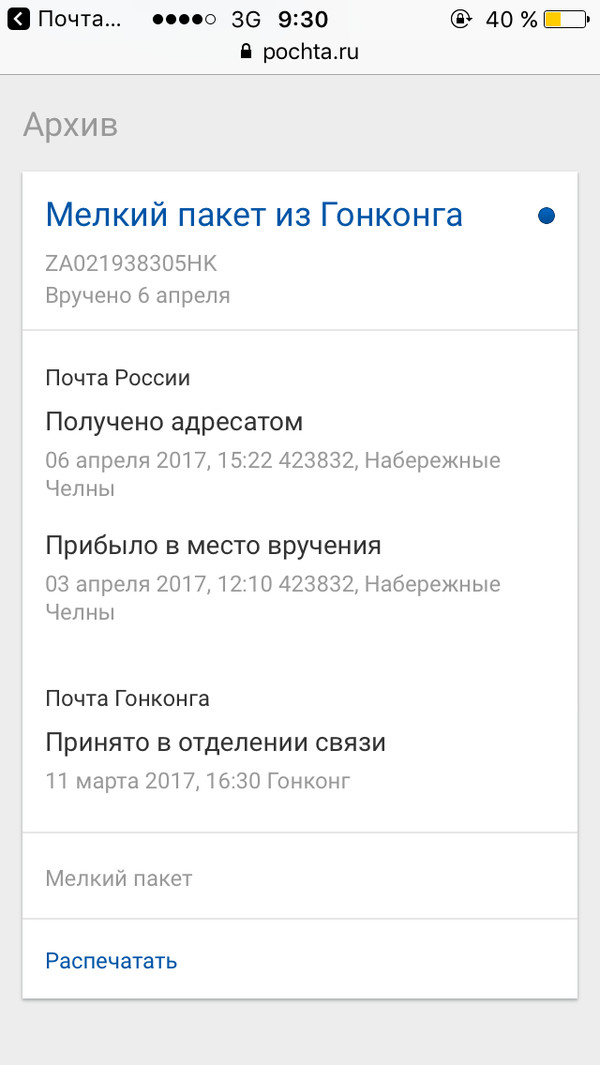Tap the pochta.ru address bar
600x1065 pixels.
click(x=300, y=52)
